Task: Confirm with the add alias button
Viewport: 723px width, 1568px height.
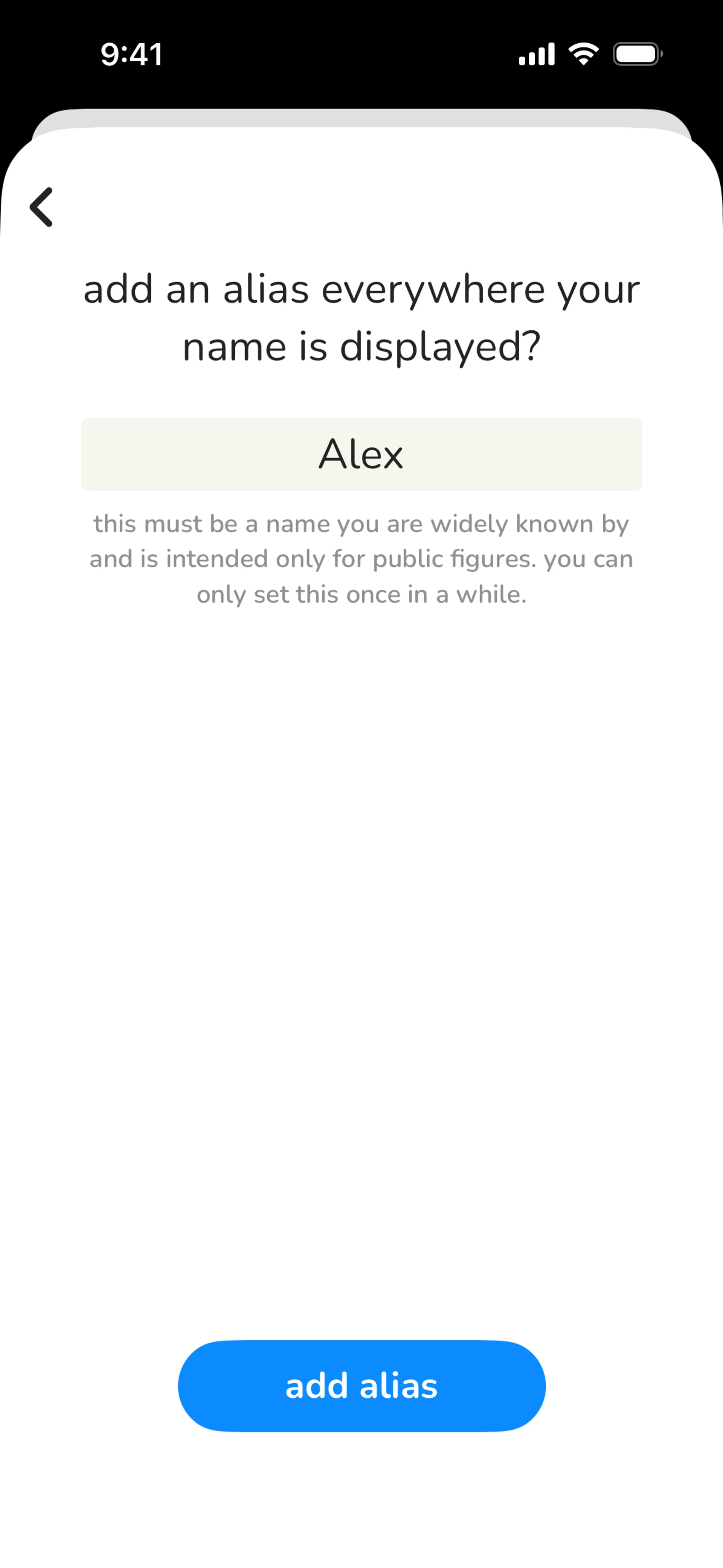Action: pyautogui.click(x=361, y=1386)
